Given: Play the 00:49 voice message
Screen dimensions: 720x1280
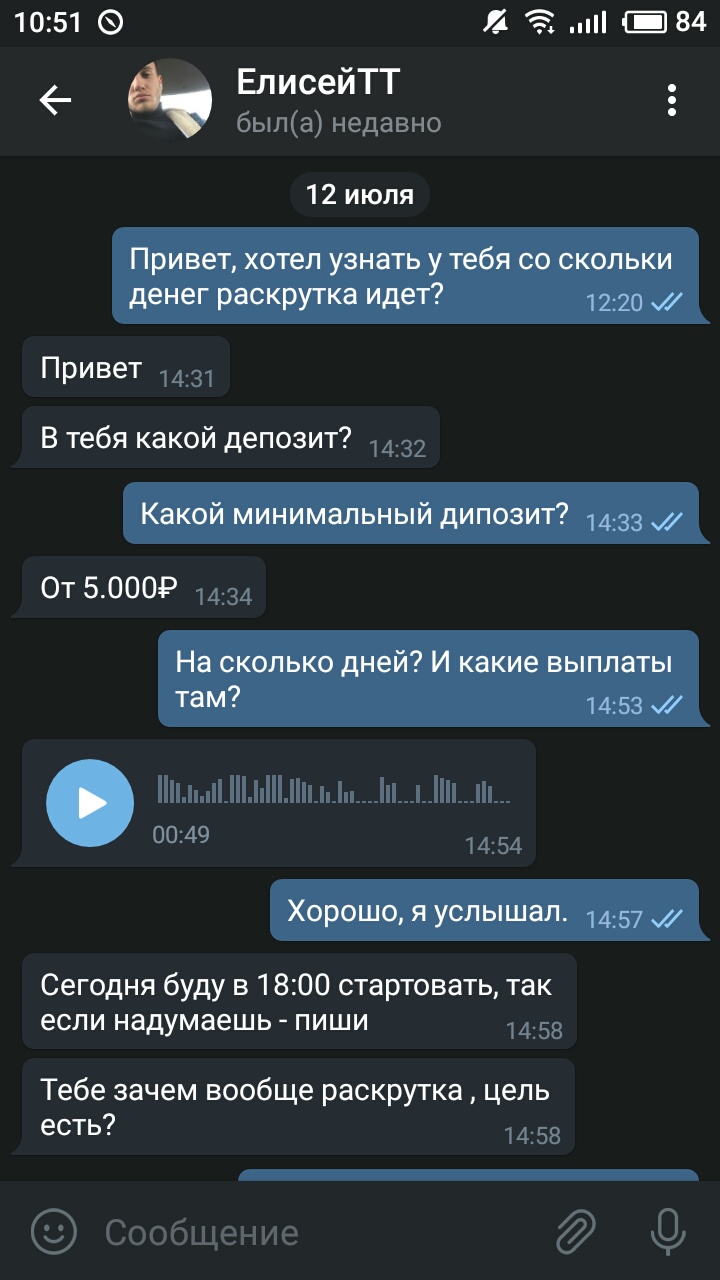Looking at the screenshot, I should click(x=90, y=803).
